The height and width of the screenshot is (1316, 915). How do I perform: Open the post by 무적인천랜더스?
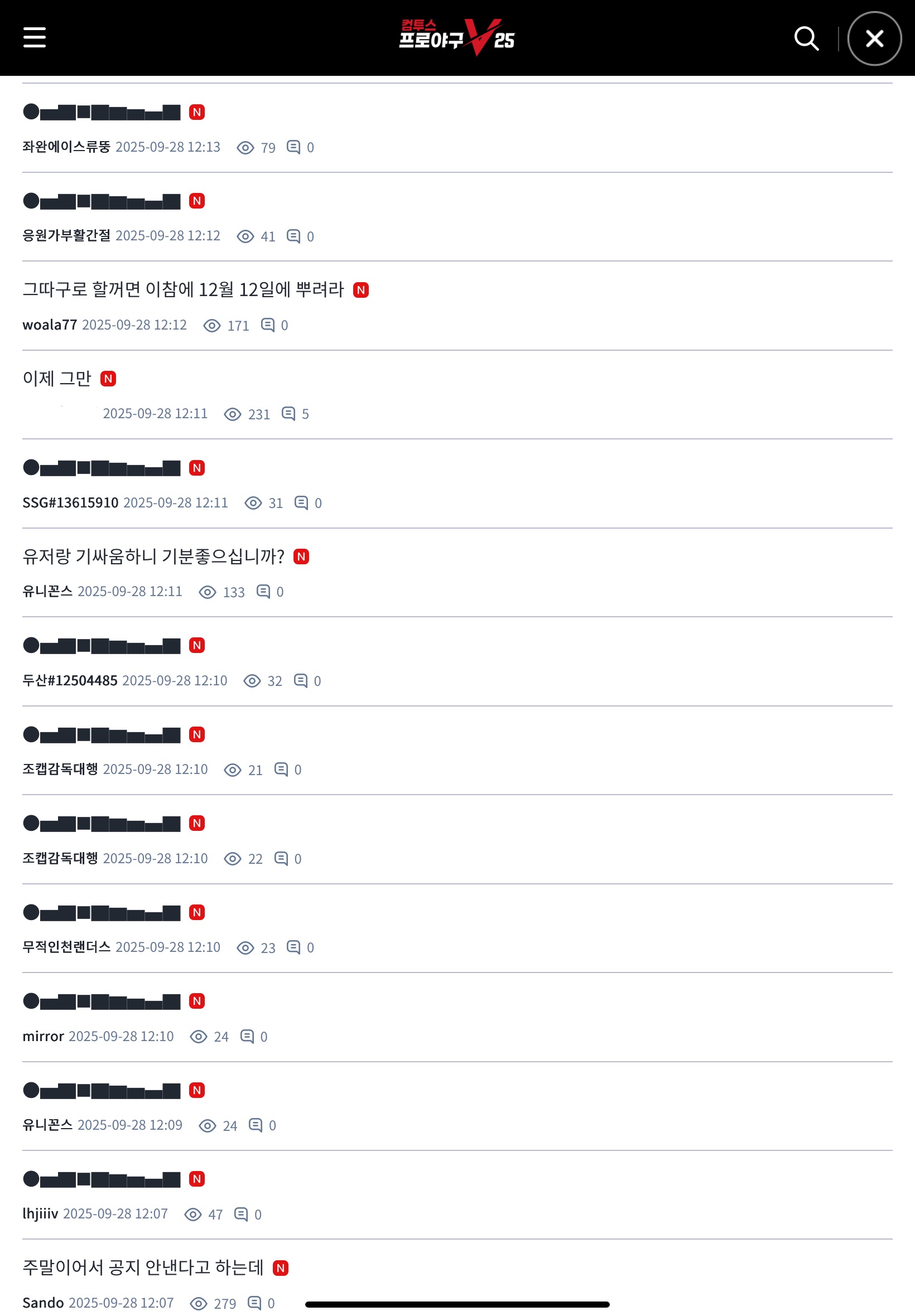point(102,912)
